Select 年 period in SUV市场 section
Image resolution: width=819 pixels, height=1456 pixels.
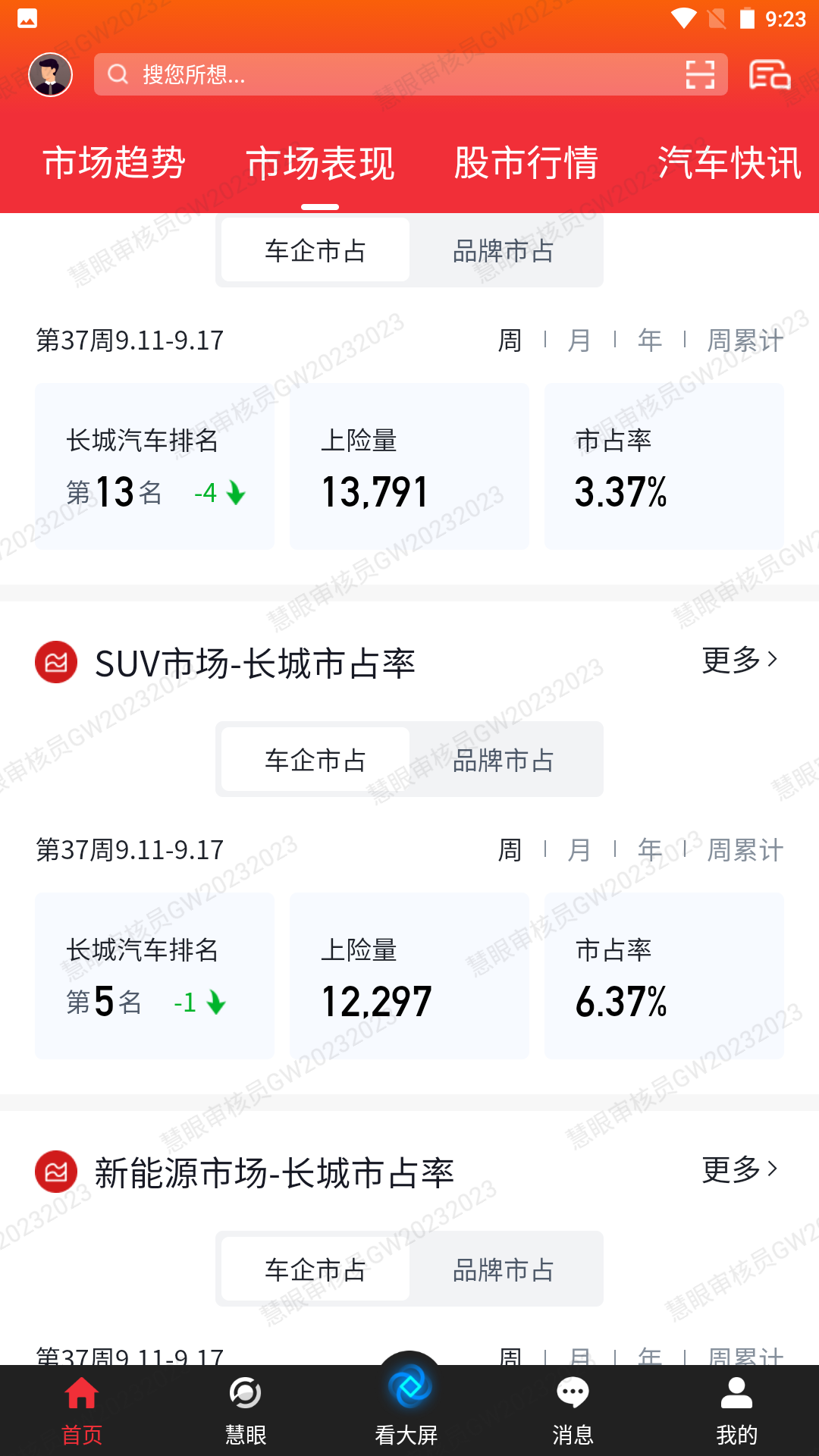tap(650, 850)
